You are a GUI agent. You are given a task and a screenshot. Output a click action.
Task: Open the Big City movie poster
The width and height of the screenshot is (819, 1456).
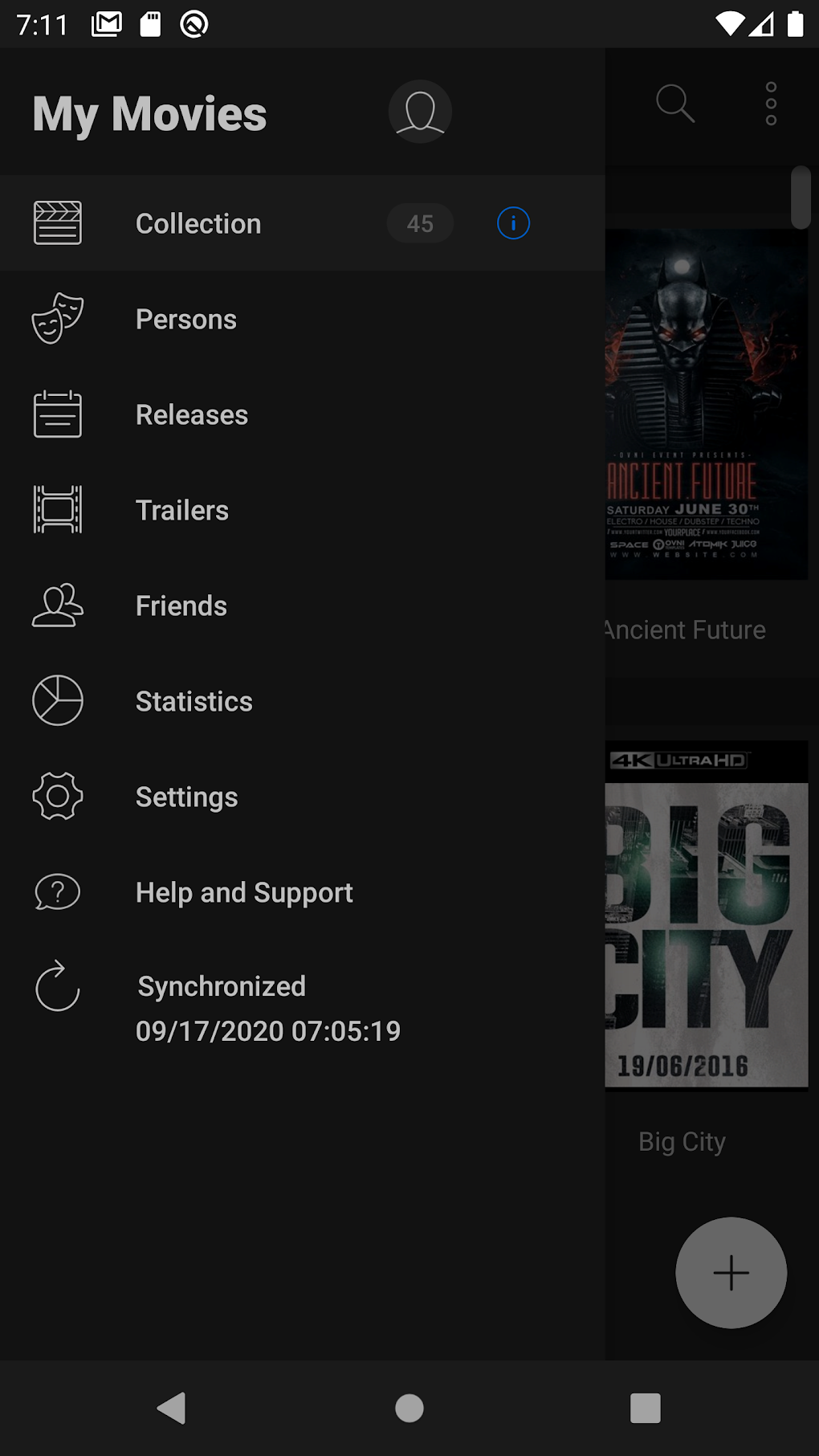[707, 916]
